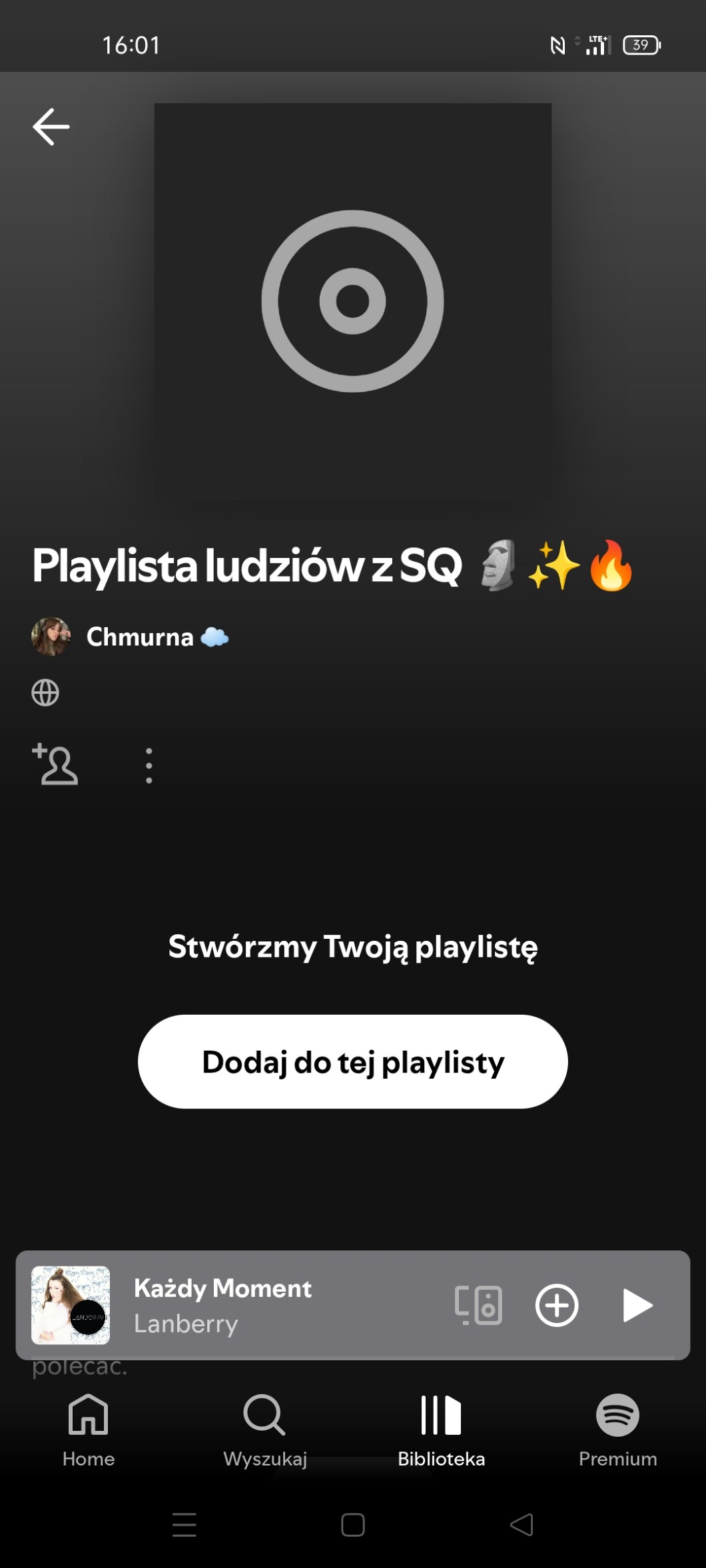The width and height of the screenshot is (706, 1568).
Task: Play "Każdy Moment" in mini player
Action: (x=637, y=1305)
